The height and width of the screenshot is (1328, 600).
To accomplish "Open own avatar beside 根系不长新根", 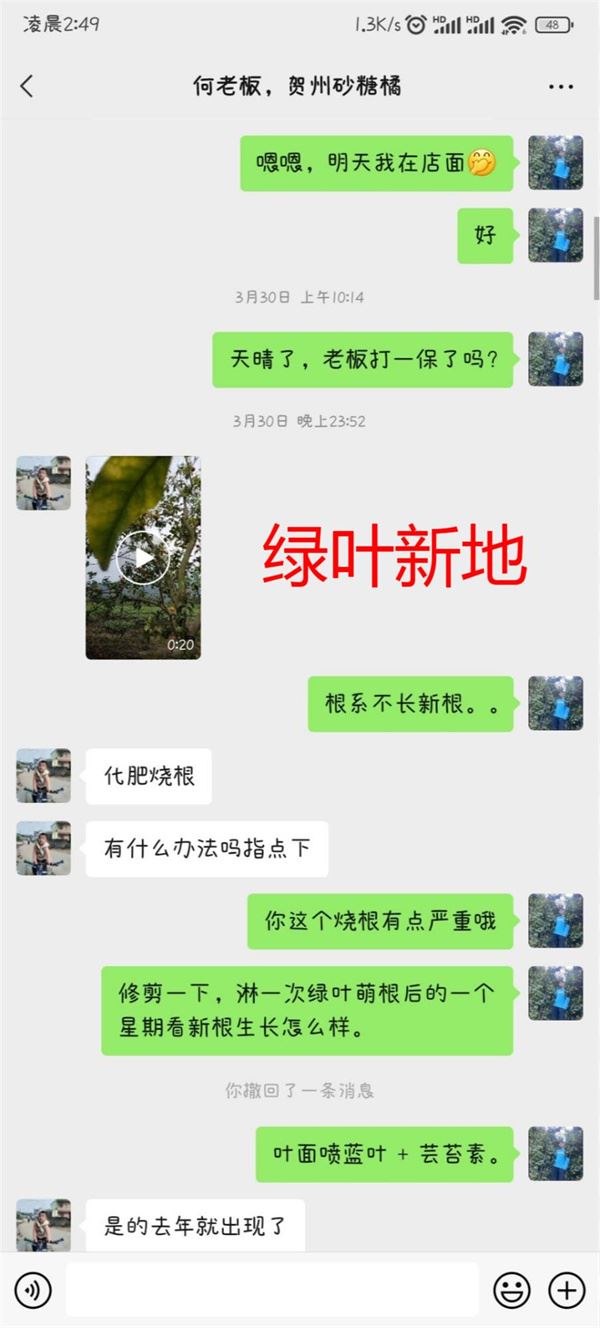I will pos(555,703).
